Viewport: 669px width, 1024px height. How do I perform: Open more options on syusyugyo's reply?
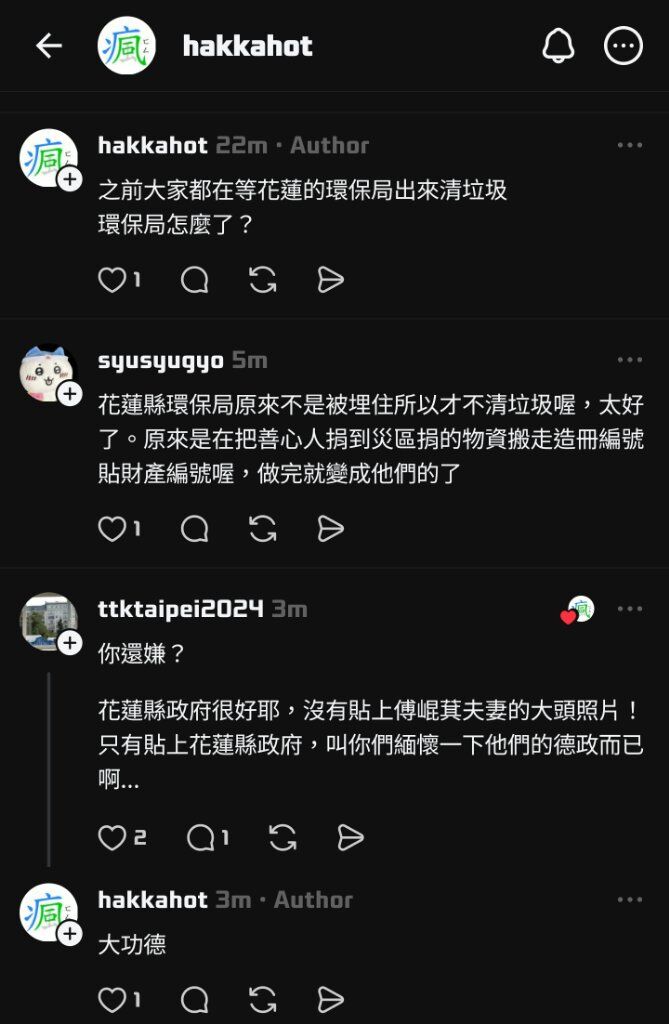click(630, 360)
